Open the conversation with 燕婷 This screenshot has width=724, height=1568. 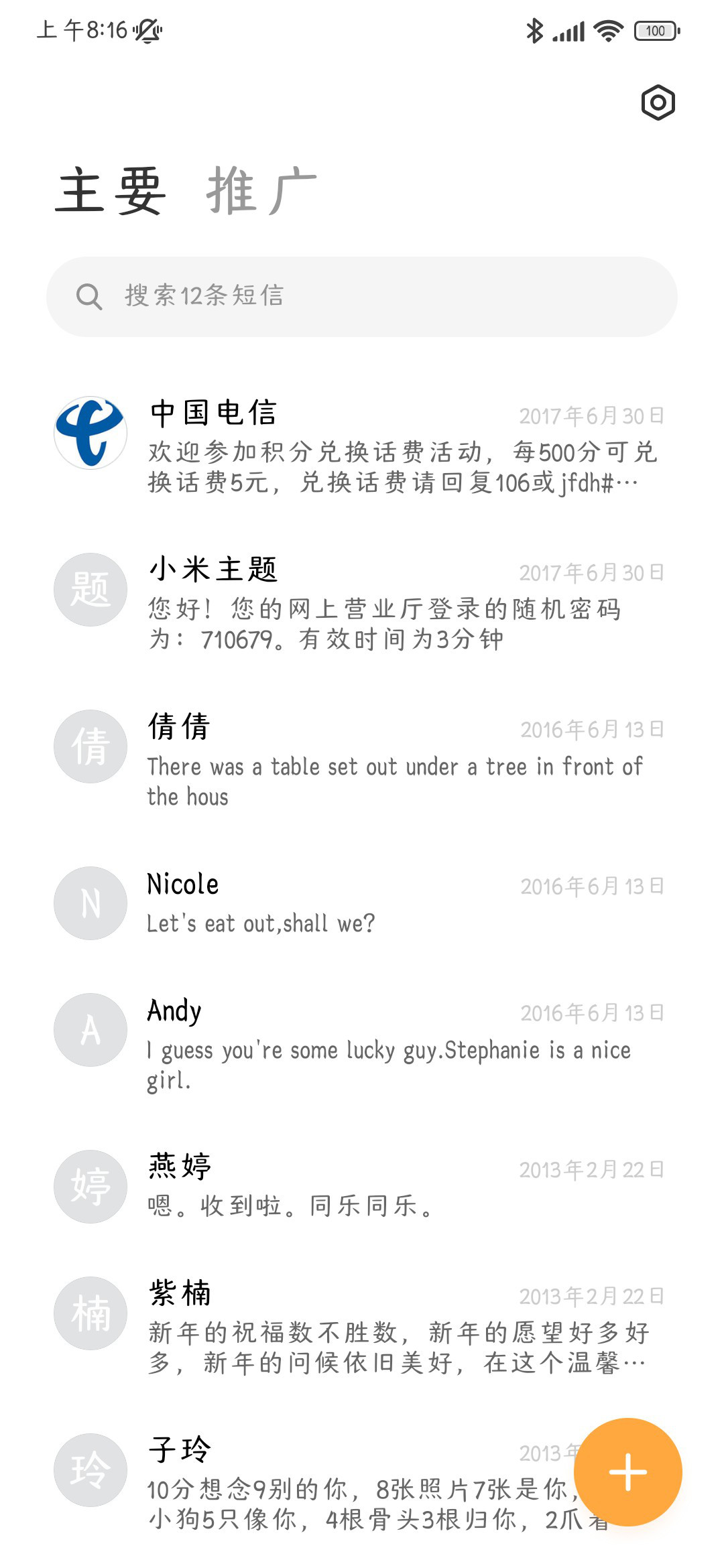pyautogui.click(x=362, y=1186)
